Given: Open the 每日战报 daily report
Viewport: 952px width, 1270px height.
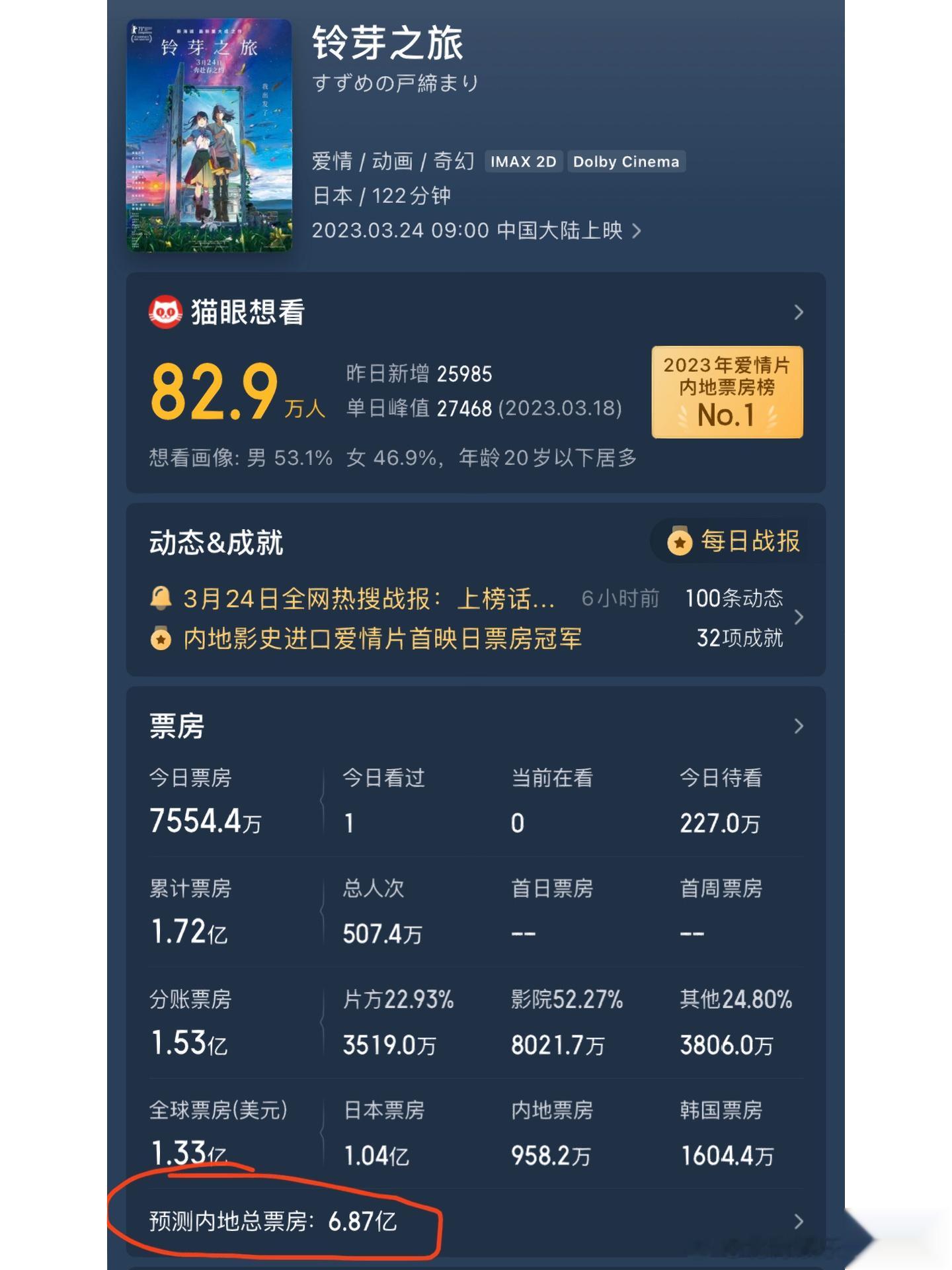Looking at the screenshot, I should point(735,541).
